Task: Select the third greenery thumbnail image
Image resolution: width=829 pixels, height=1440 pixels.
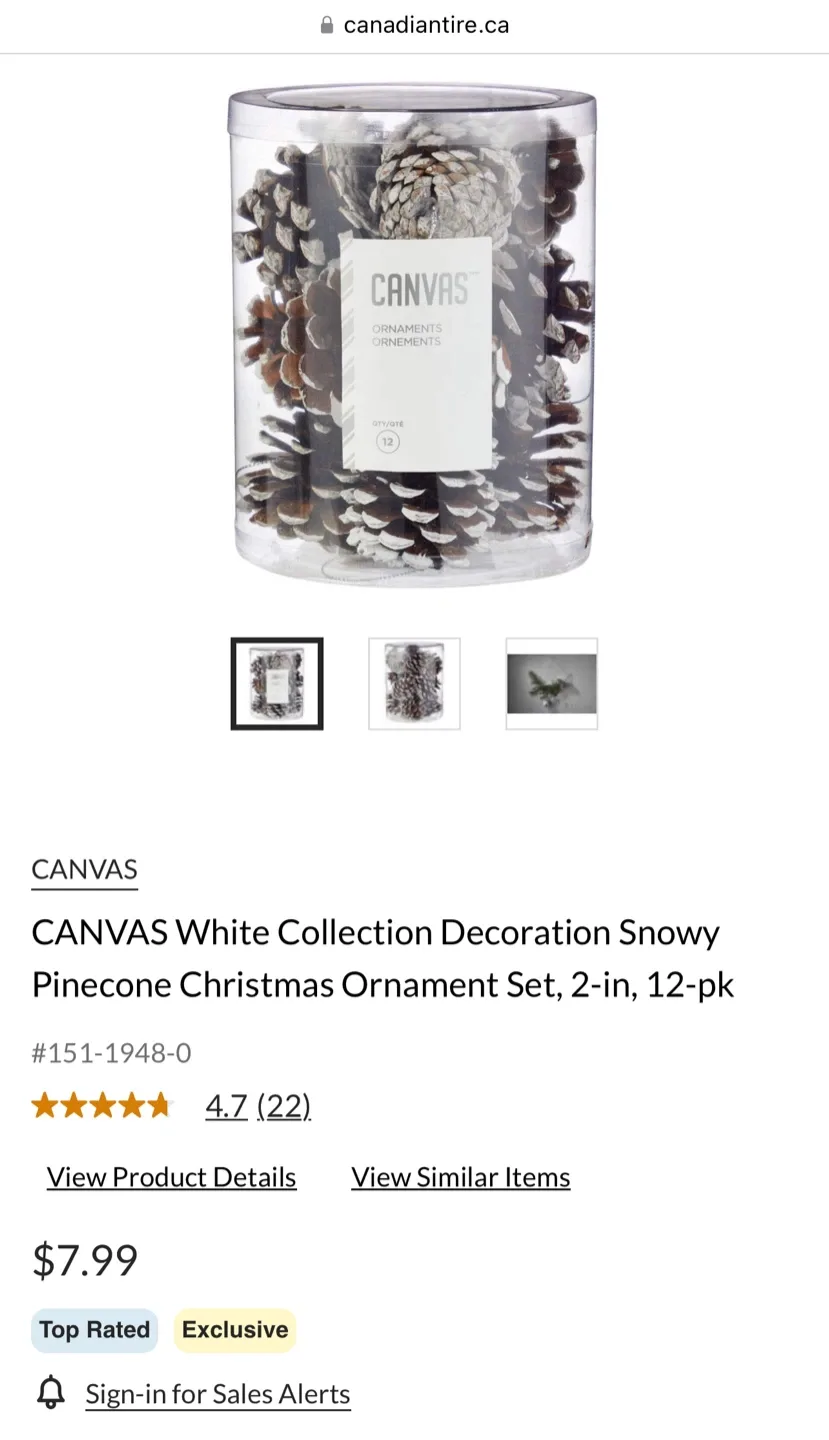Action: tap(552, 684)
